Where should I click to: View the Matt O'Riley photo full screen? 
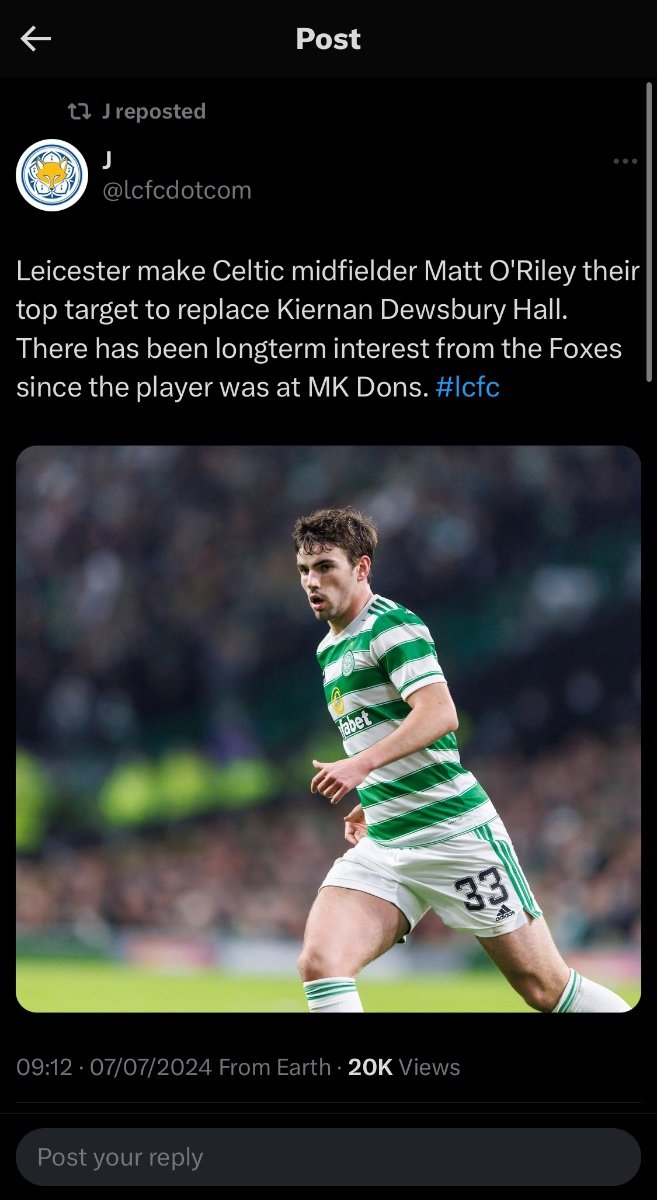point(328,729)
